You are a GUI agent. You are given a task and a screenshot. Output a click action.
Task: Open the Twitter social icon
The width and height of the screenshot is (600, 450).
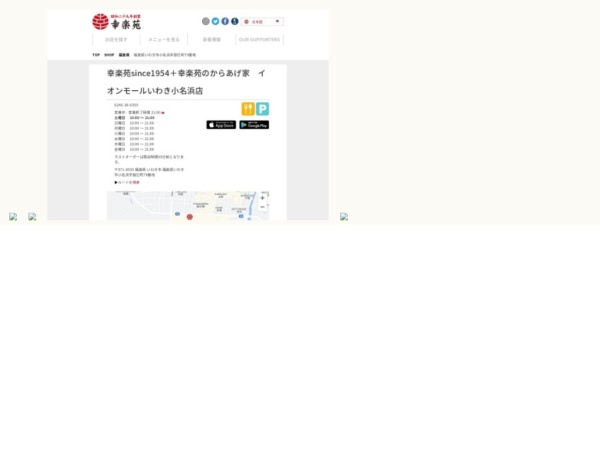(215, 21)
